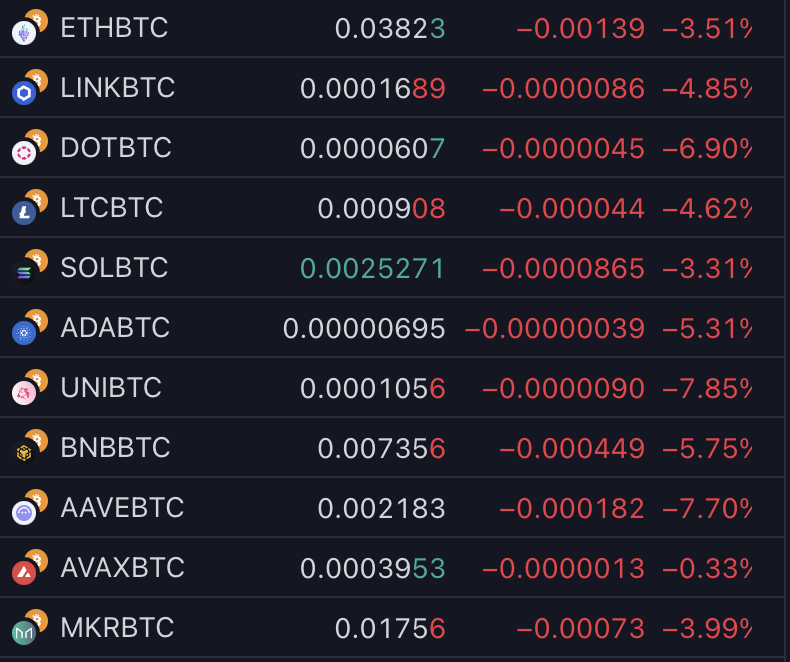Open the ETHBTC pair row
This screenshot has width=790, height=662.
pos(114,28)
